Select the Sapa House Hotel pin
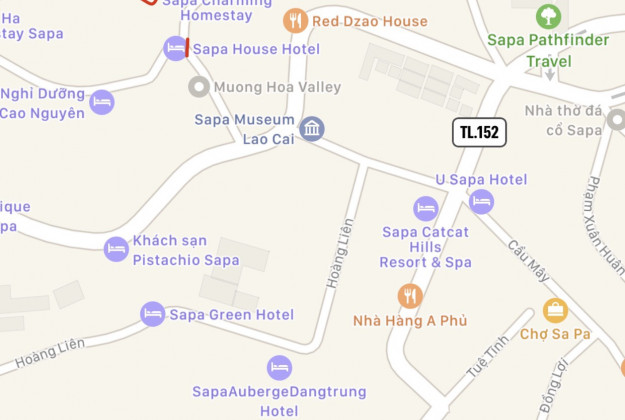The width and height of the screenshot is (625, 420). tap(175, 48)
